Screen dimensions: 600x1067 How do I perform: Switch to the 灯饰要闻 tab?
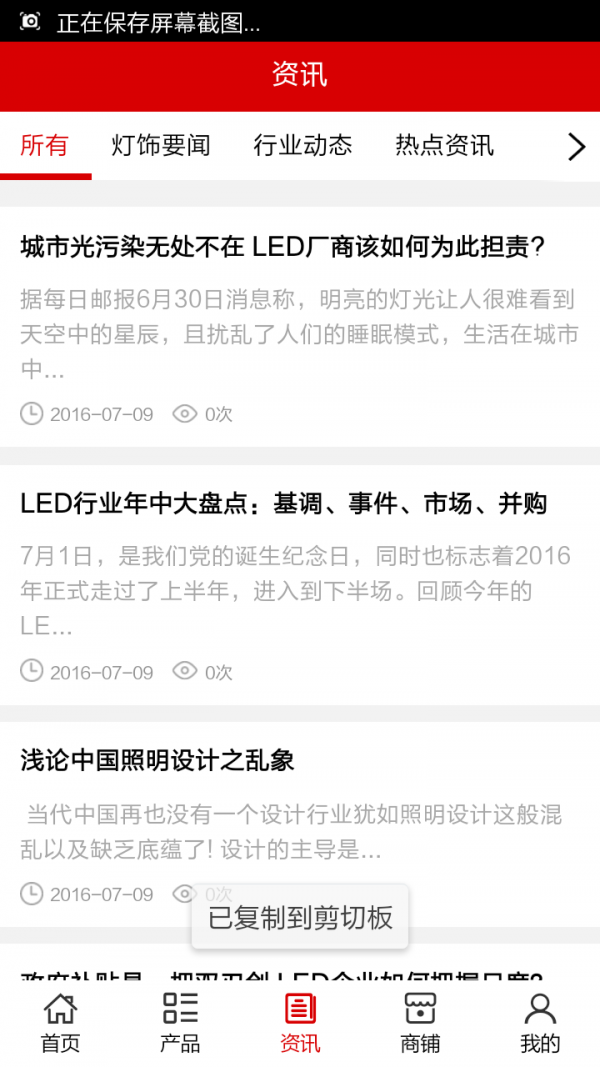tap(161, 146)
